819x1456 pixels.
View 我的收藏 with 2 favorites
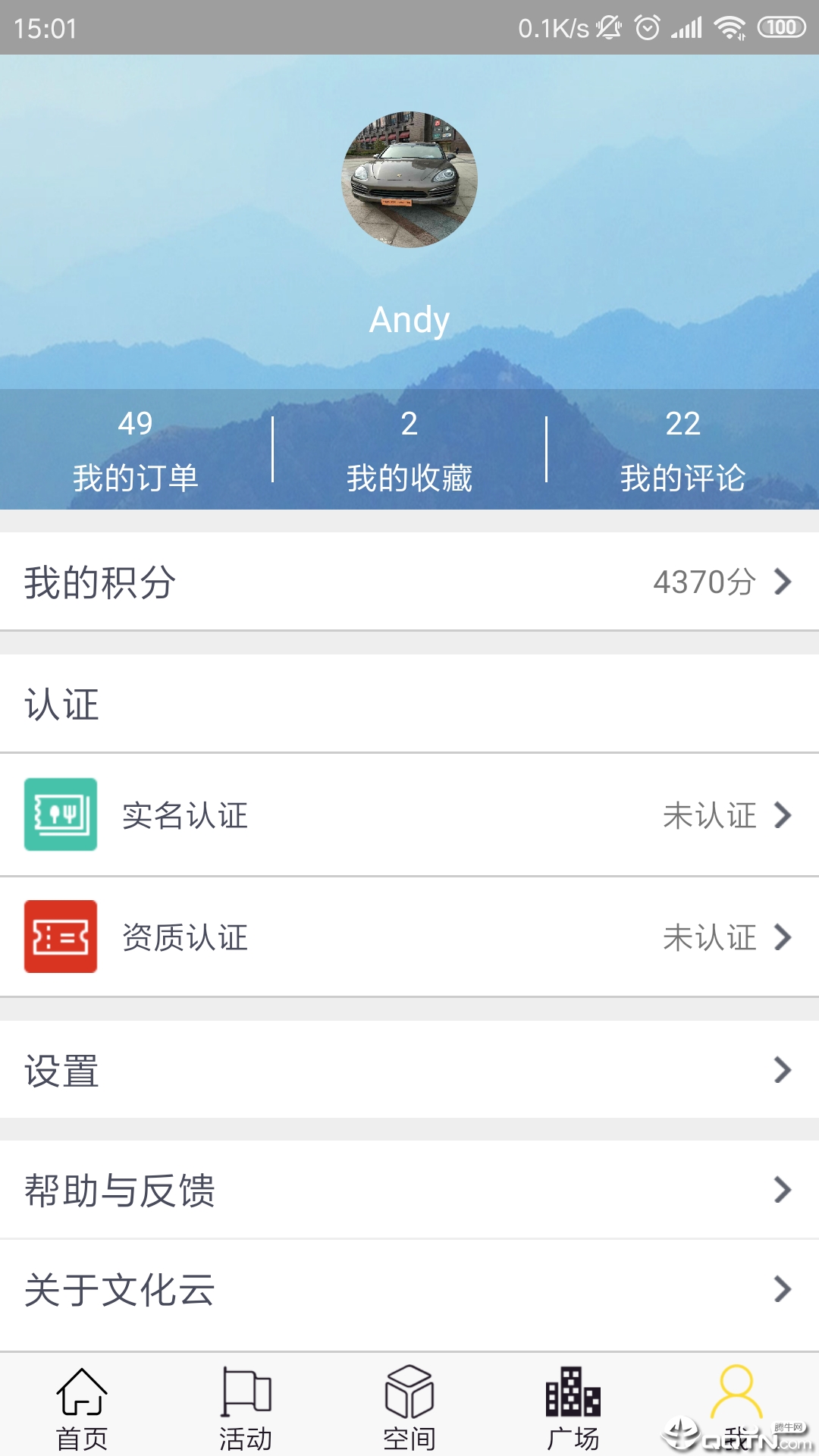(x=409, y=451)
